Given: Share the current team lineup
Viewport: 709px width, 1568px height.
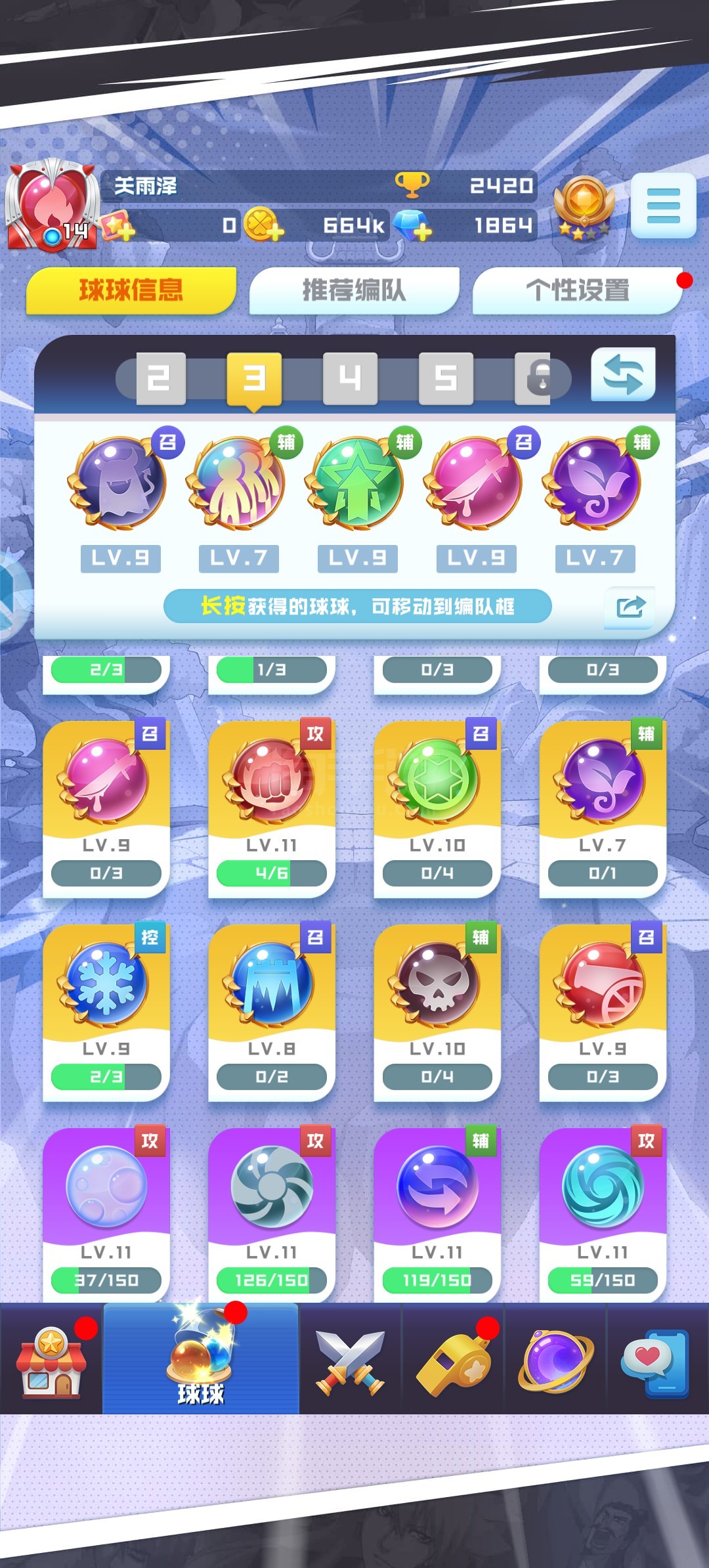Looking at the screenshot, I should pos(630,607).
